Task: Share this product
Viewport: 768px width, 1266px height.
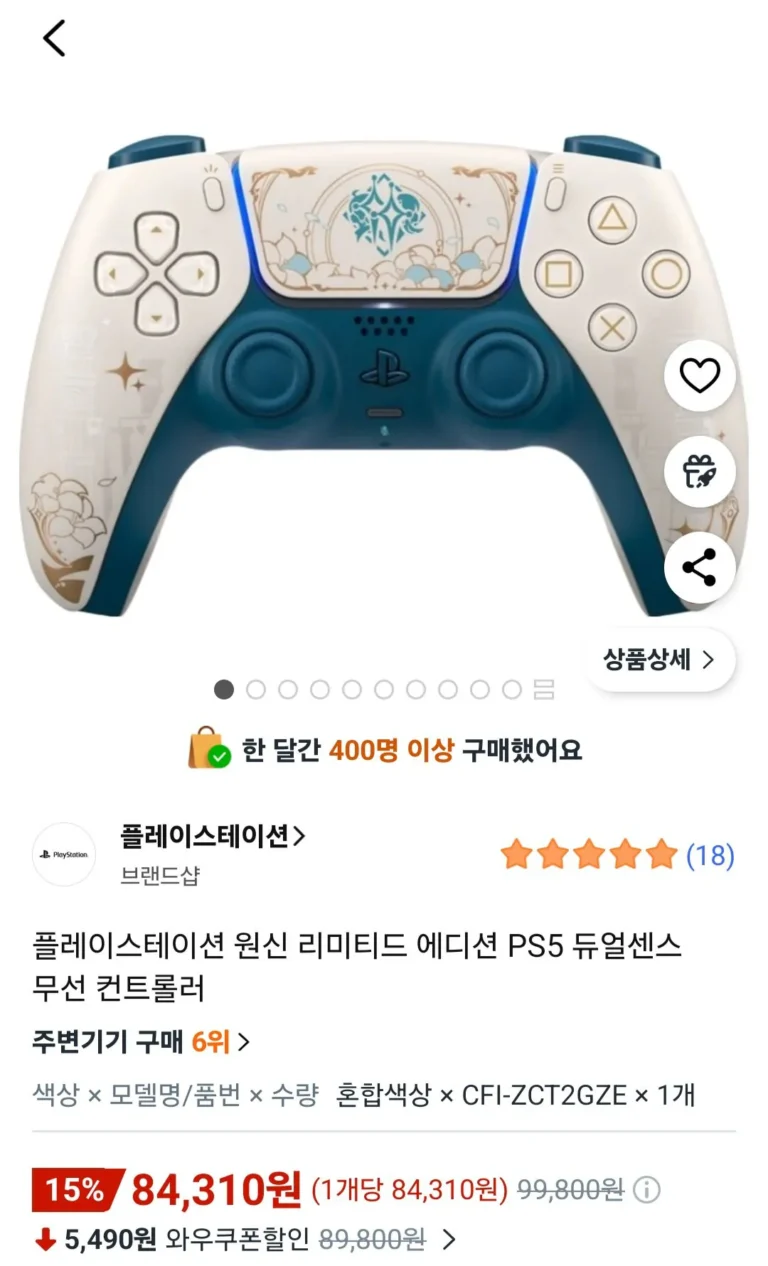Action: click(699, 567)
